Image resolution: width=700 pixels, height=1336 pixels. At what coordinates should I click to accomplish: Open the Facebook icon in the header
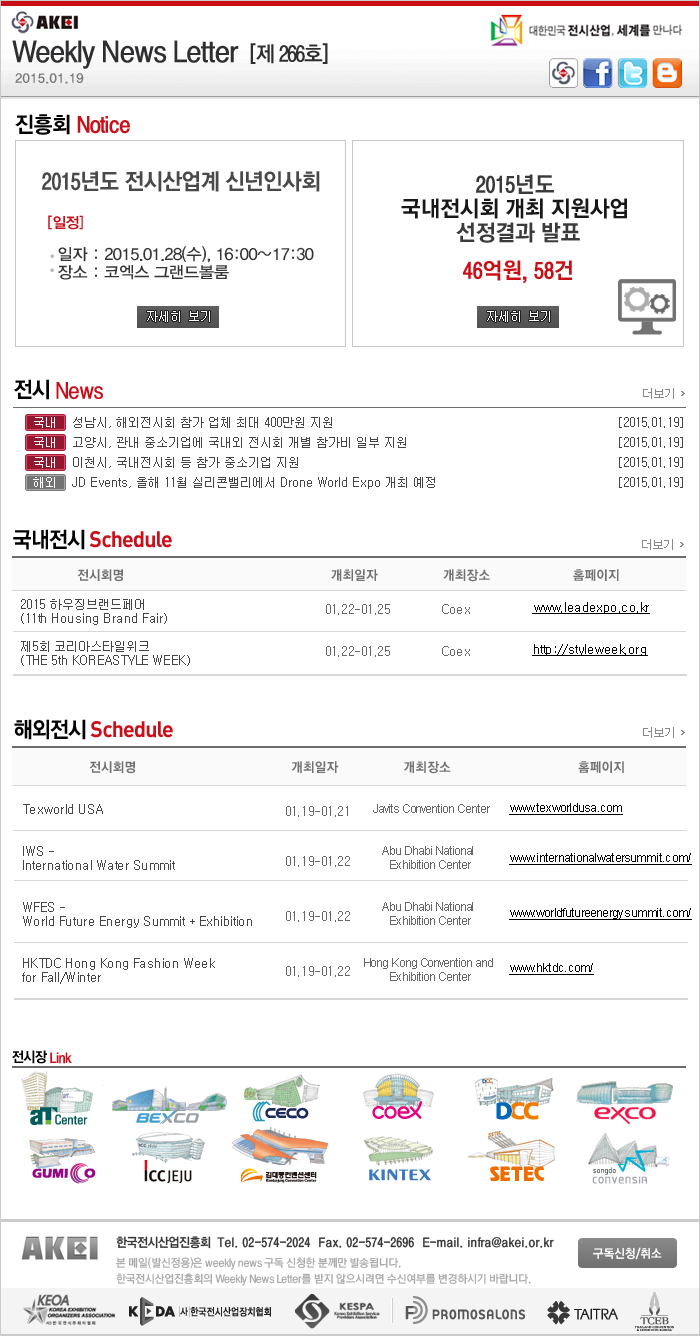598,73
